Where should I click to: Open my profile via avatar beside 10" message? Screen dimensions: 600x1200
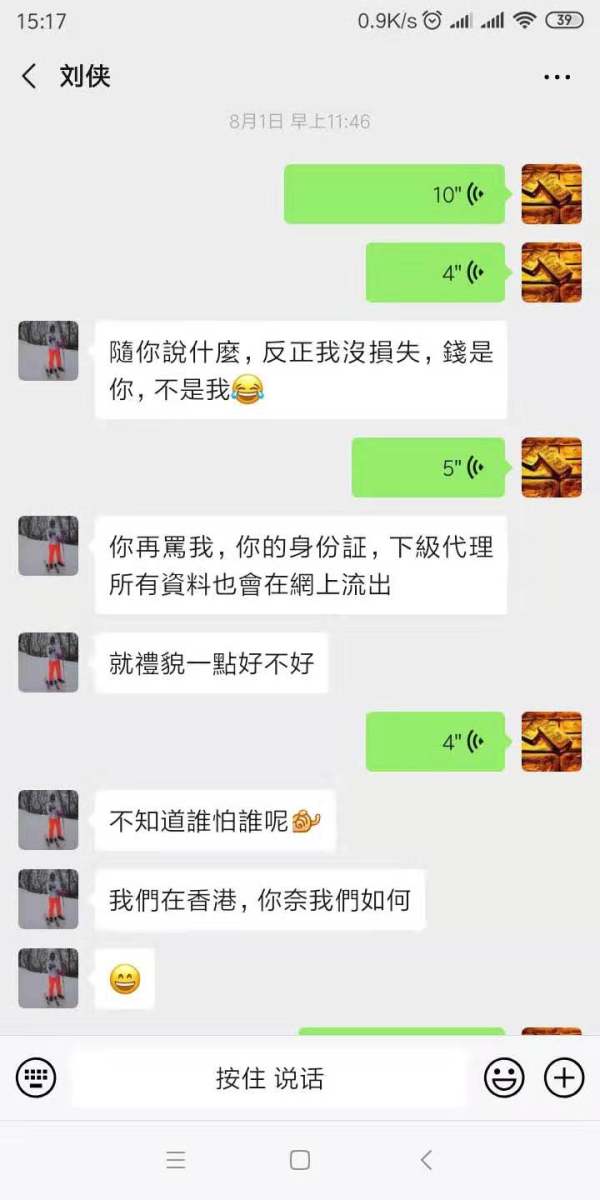pos(551,194)
